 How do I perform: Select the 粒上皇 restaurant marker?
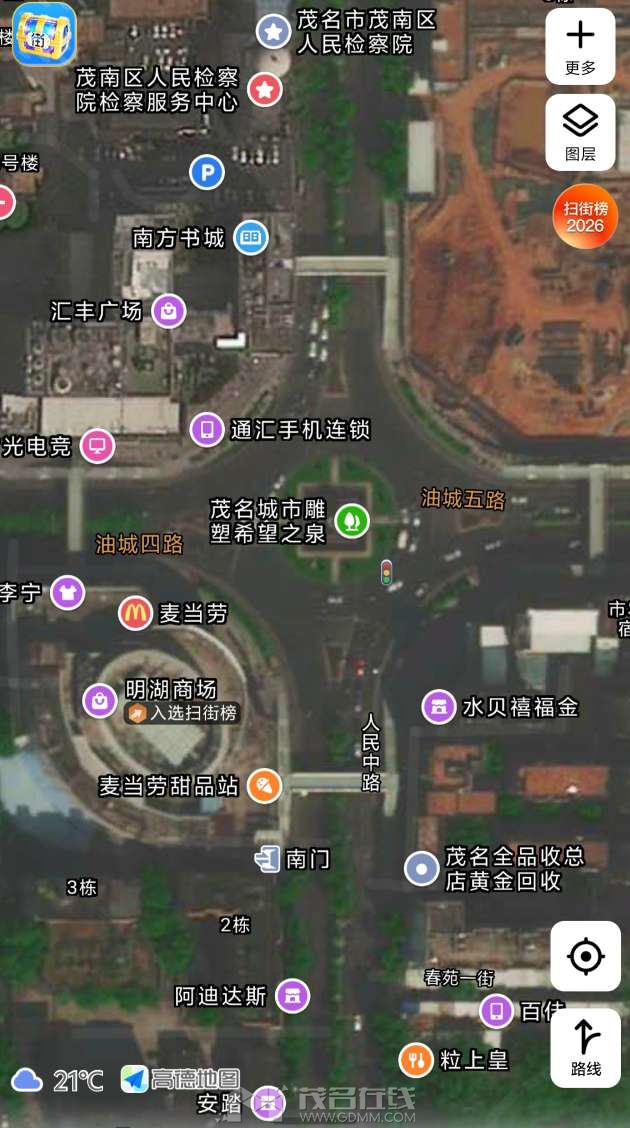416,1060
